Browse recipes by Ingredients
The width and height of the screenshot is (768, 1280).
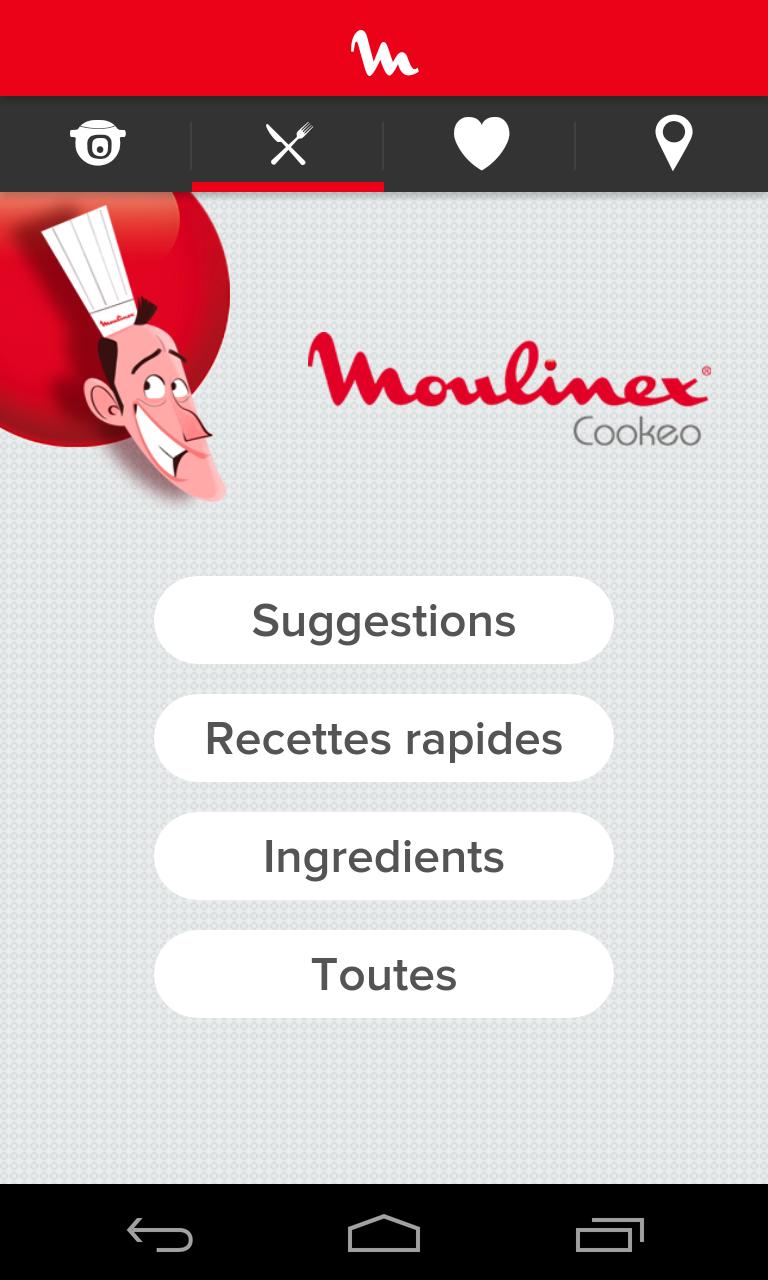pyautogui.click(x=383, y=856)
